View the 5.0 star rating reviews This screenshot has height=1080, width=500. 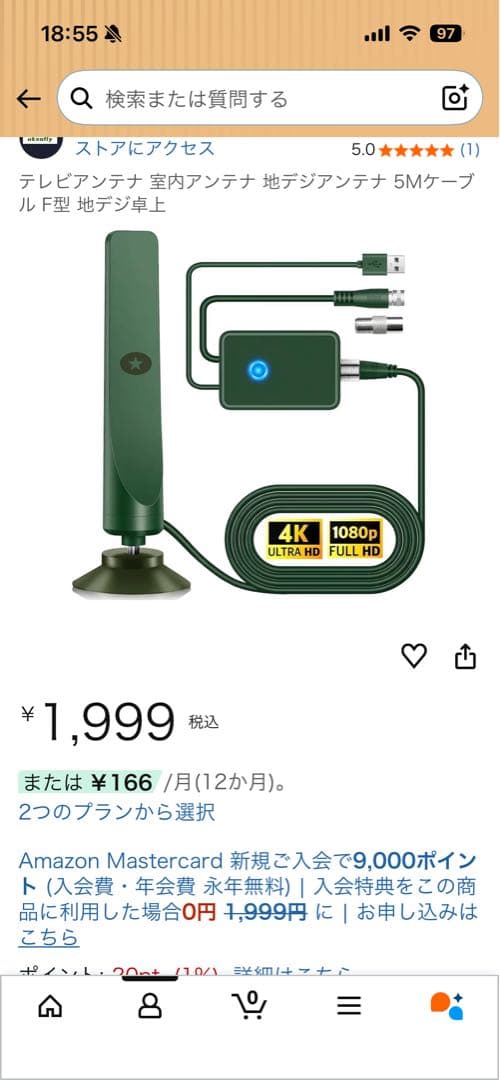pyautogui.click(x=415, y=149)
